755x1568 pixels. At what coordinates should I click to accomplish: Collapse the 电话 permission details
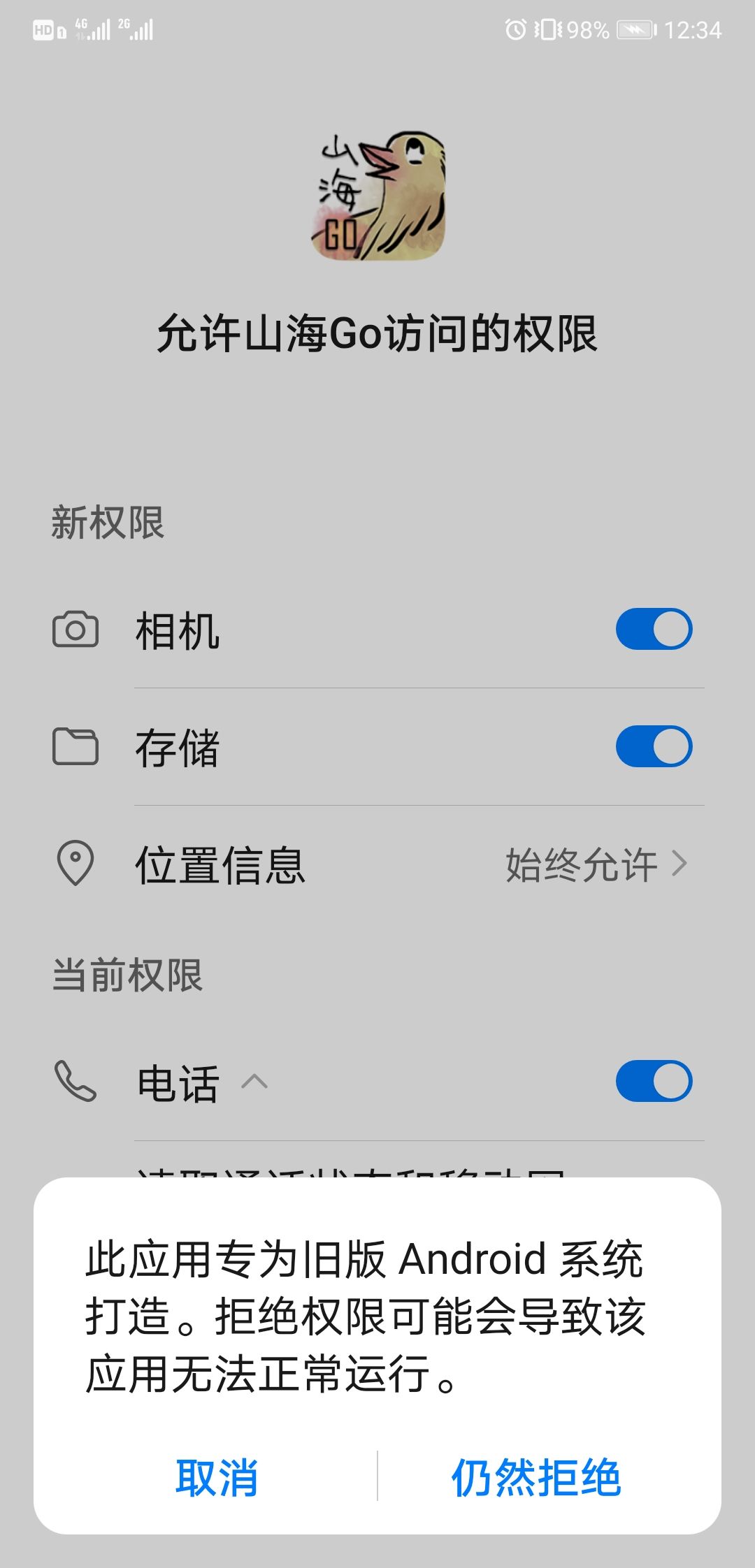[254, 1082]
